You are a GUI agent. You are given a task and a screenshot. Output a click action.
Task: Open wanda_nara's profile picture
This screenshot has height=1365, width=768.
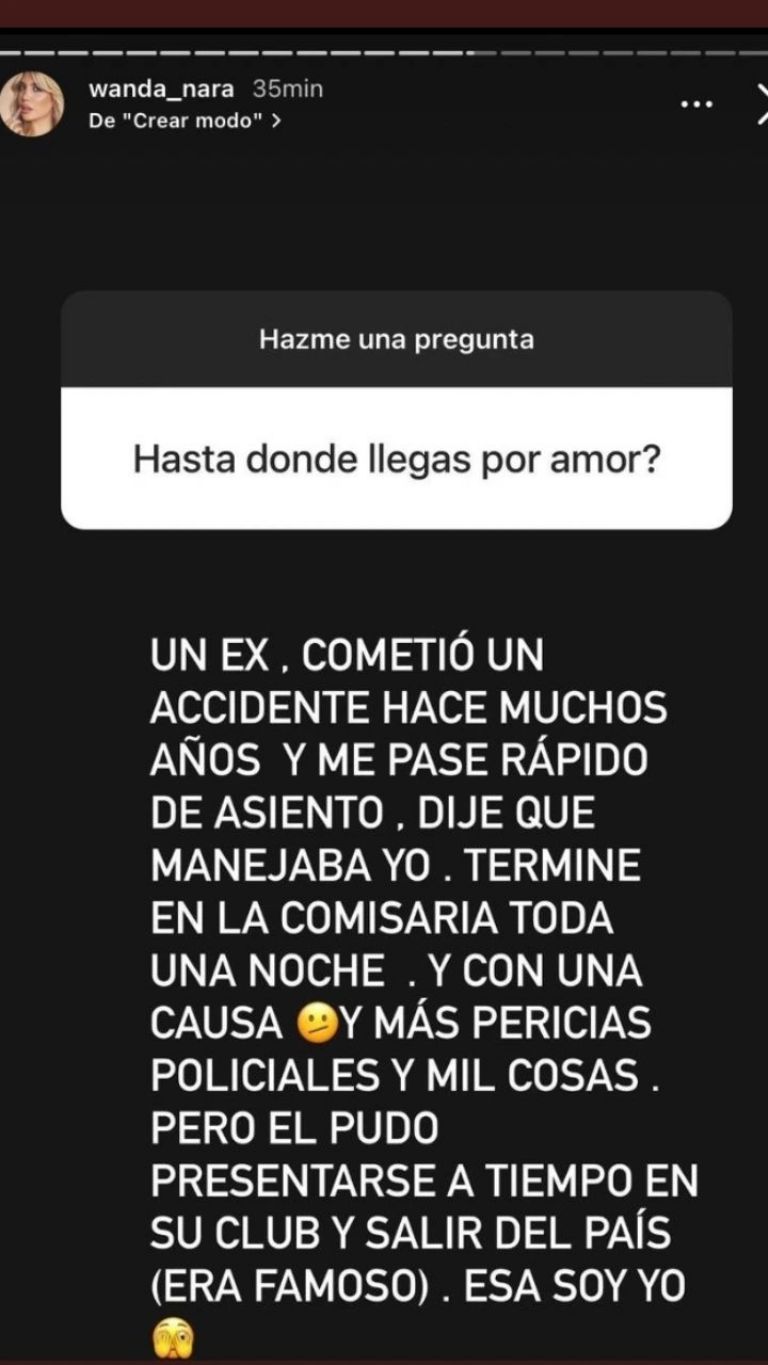pyautogui.click(x=32, y=104)
